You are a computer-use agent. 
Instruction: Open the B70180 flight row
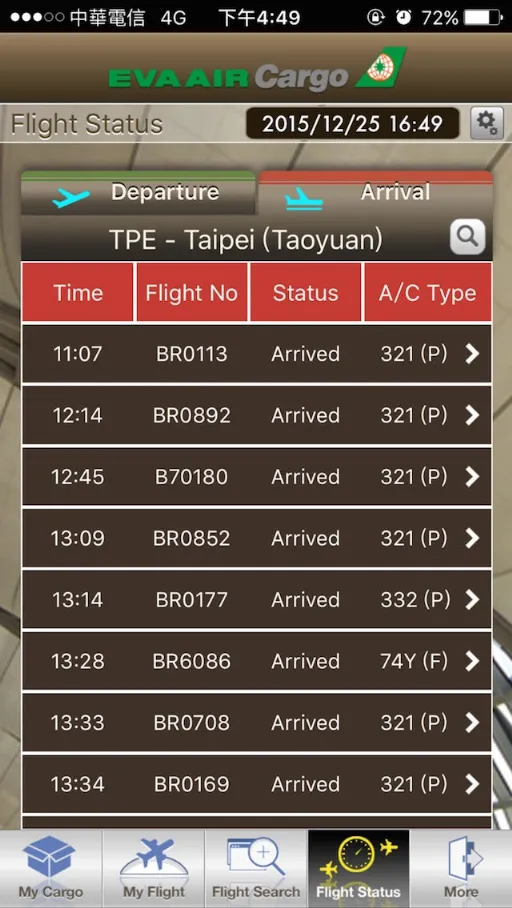click(x=257, y=477)
